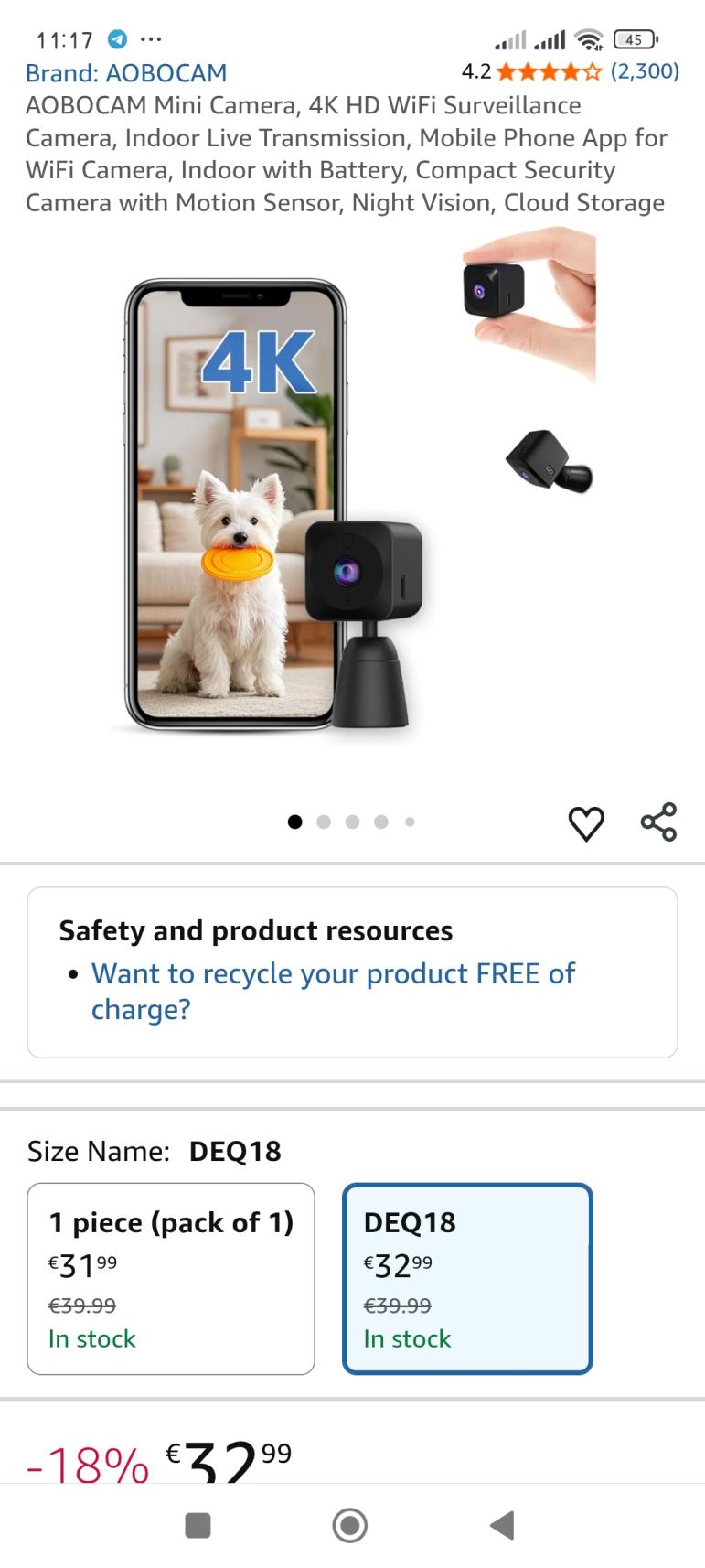The width and height of the screenshot is (705, 1568).
Task: Select the DEQ18 size option
Action: [467, 1278]
